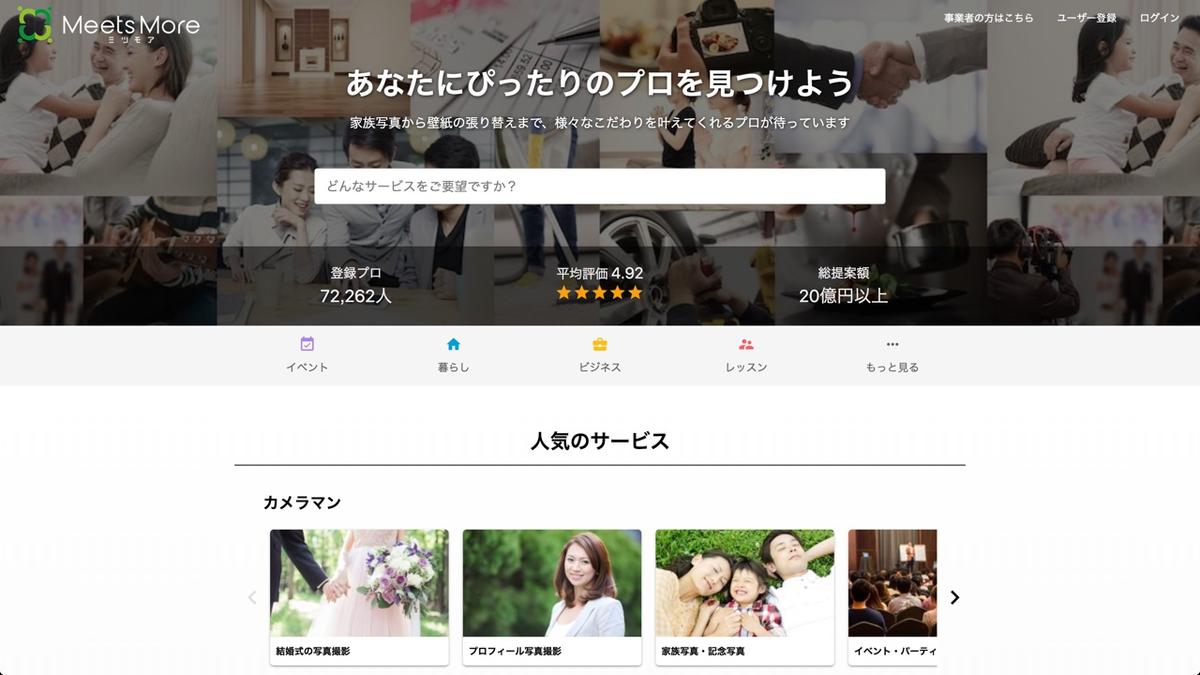Screen dimensions: 1200x675
Task: Show next カメラマン services with right arrow
Action: (954, 597)
